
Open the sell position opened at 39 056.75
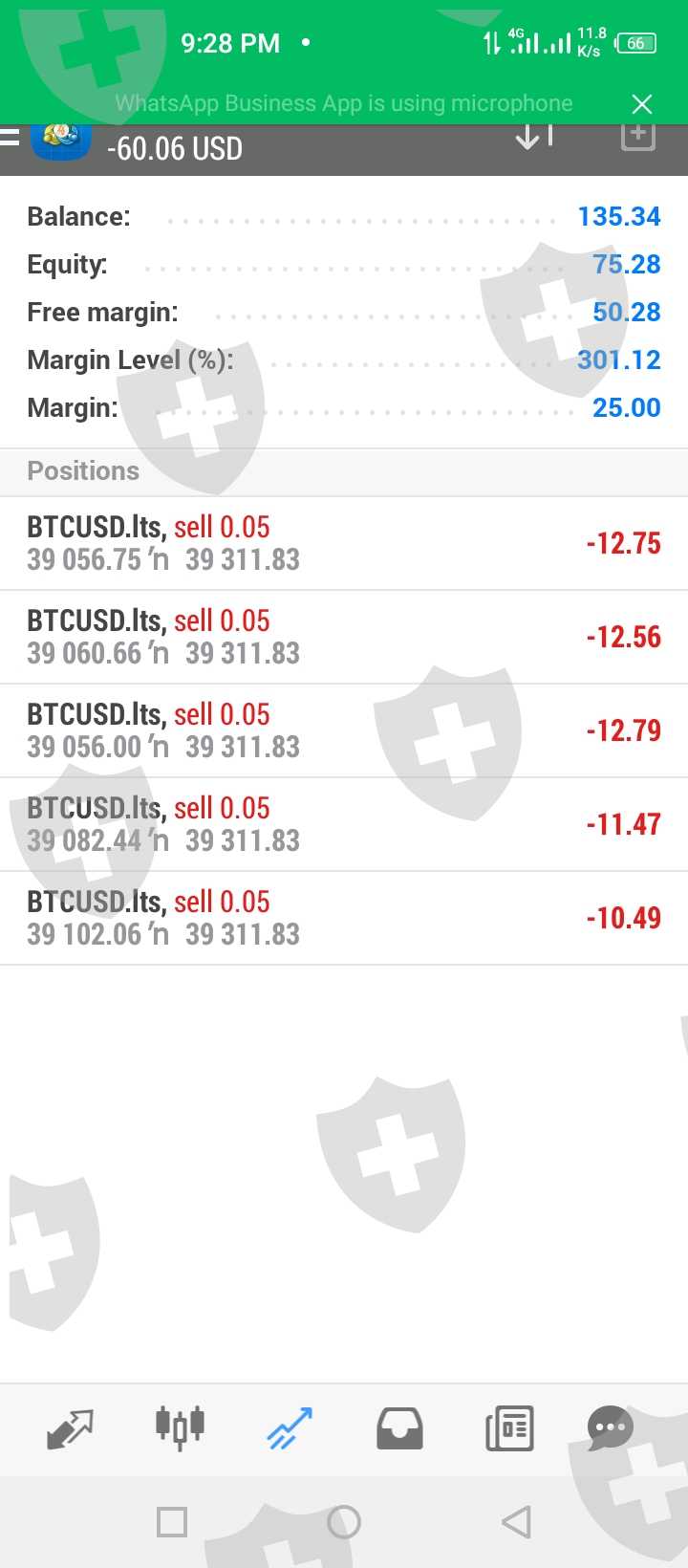[344, 543]
